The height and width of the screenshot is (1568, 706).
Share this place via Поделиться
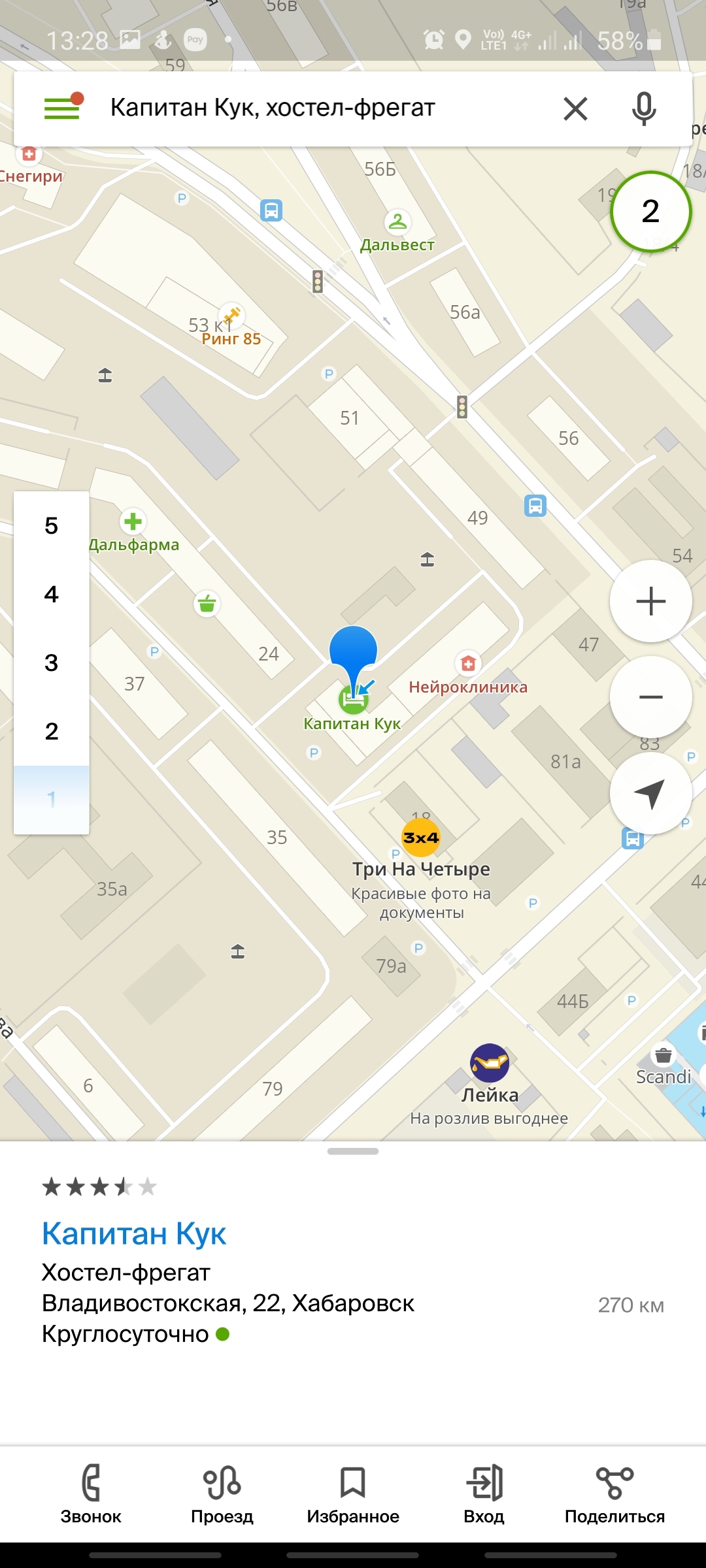point(614,1494)
